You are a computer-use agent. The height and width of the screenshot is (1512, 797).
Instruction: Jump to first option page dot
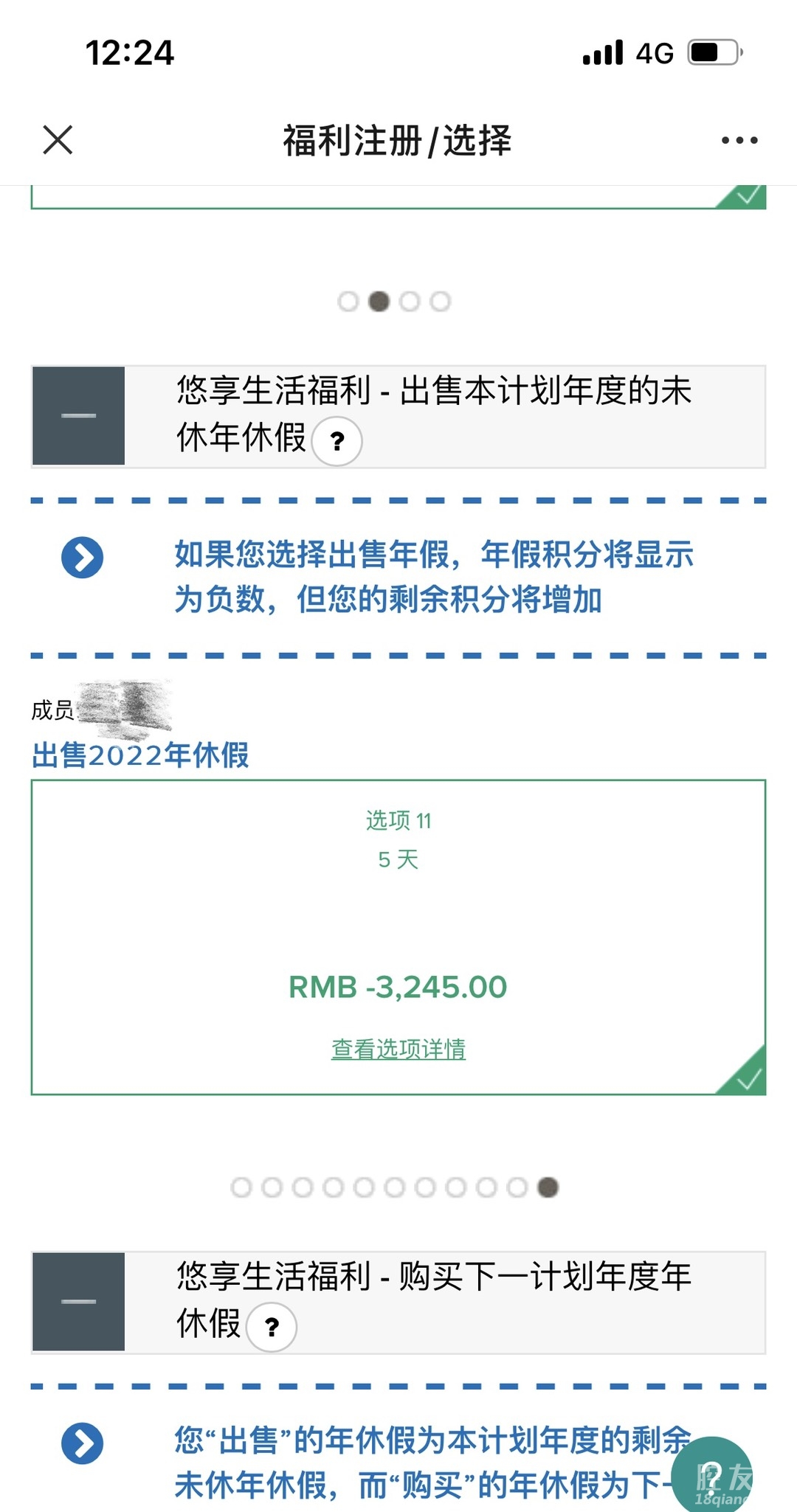pyautogui.click(x=241, y=1187)
